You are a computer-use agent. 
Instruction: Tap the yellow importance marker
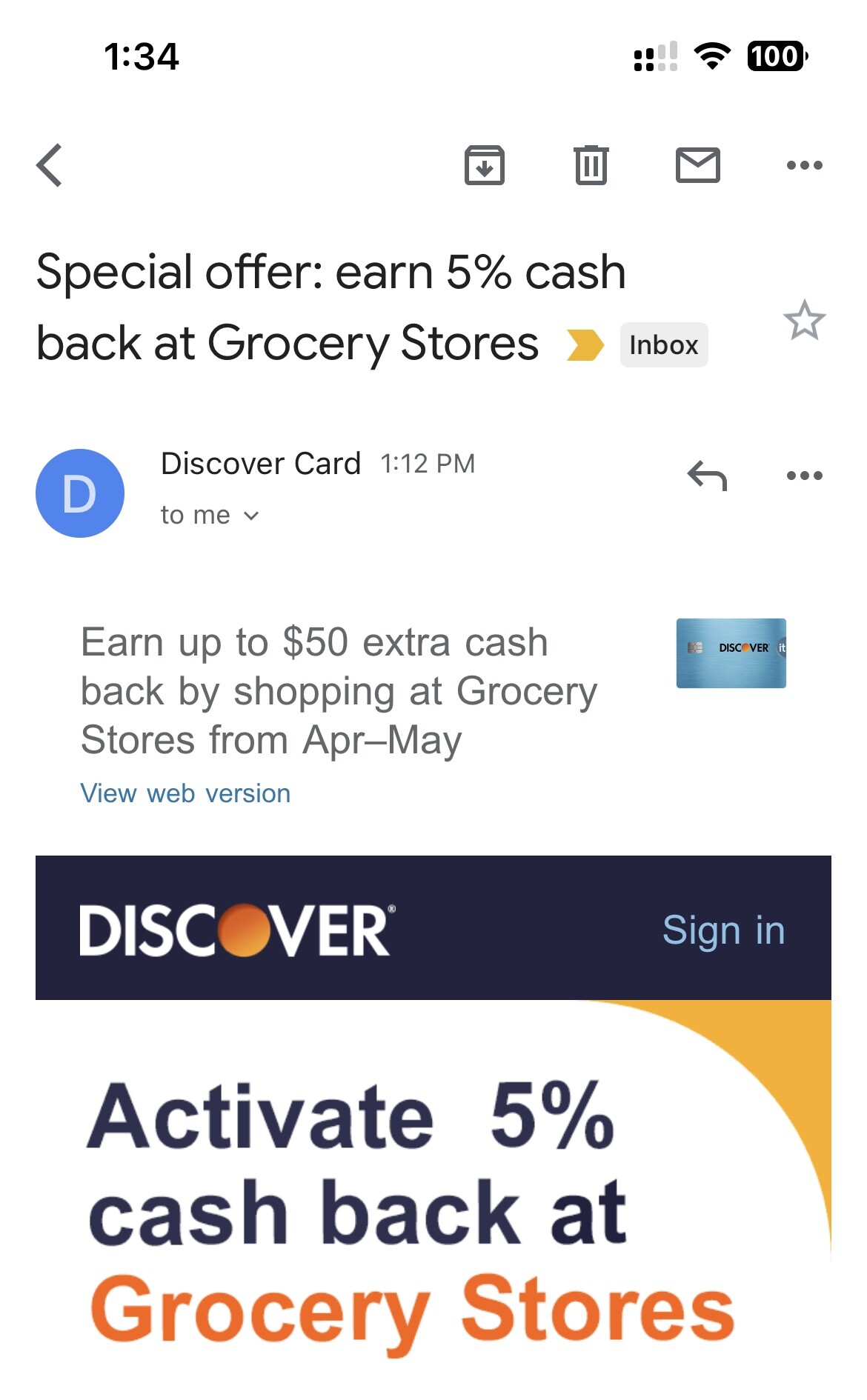pyautogui.click(x=585, y=345)
